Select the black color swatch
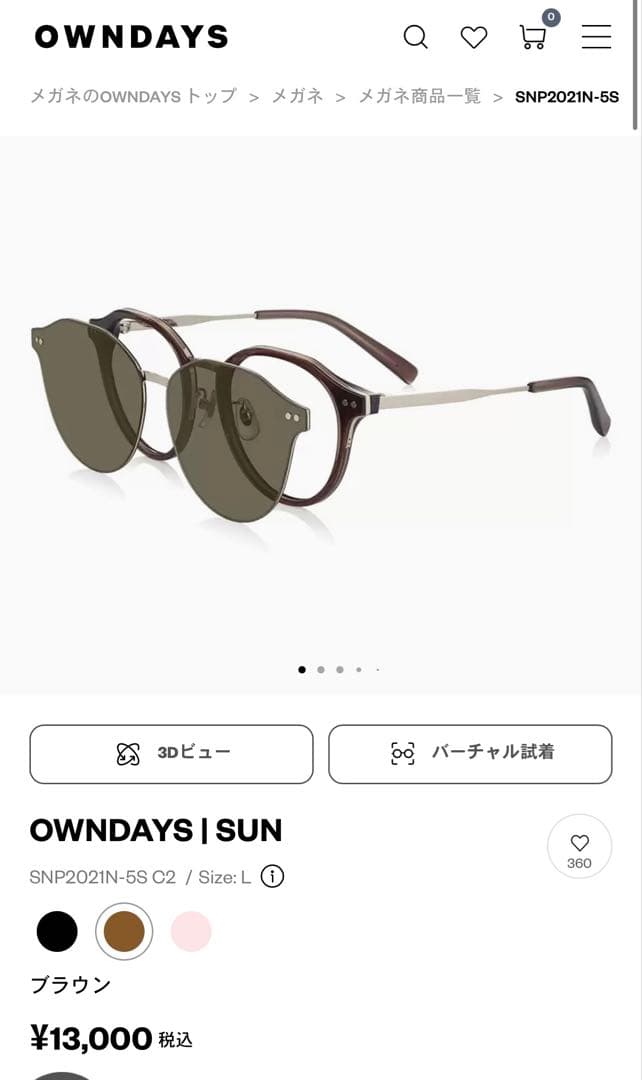This screenshot has height=1080, width=642. click(x=56, y=931)
